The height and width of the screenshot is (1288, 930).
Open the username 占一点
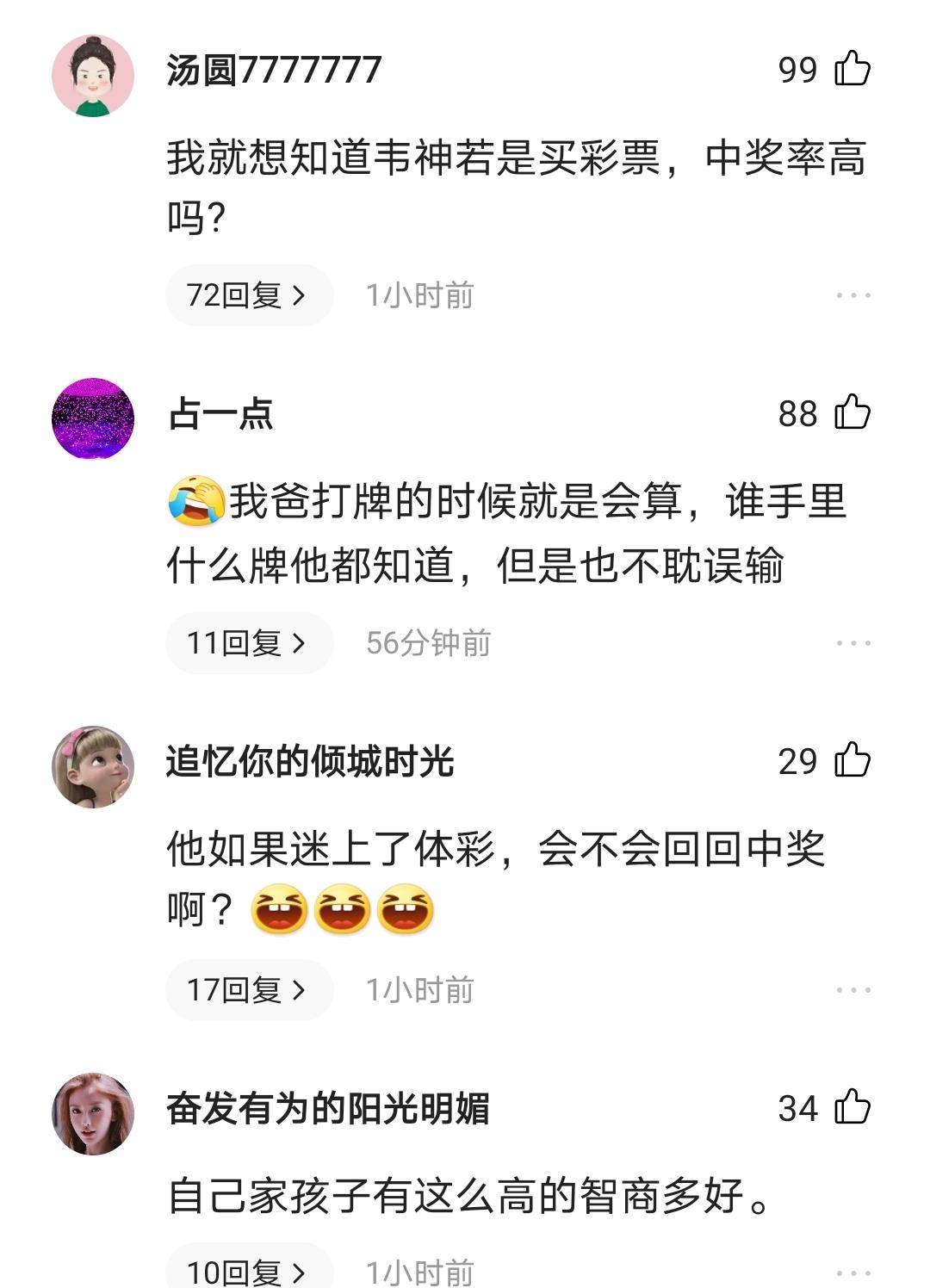coord(220,414)
